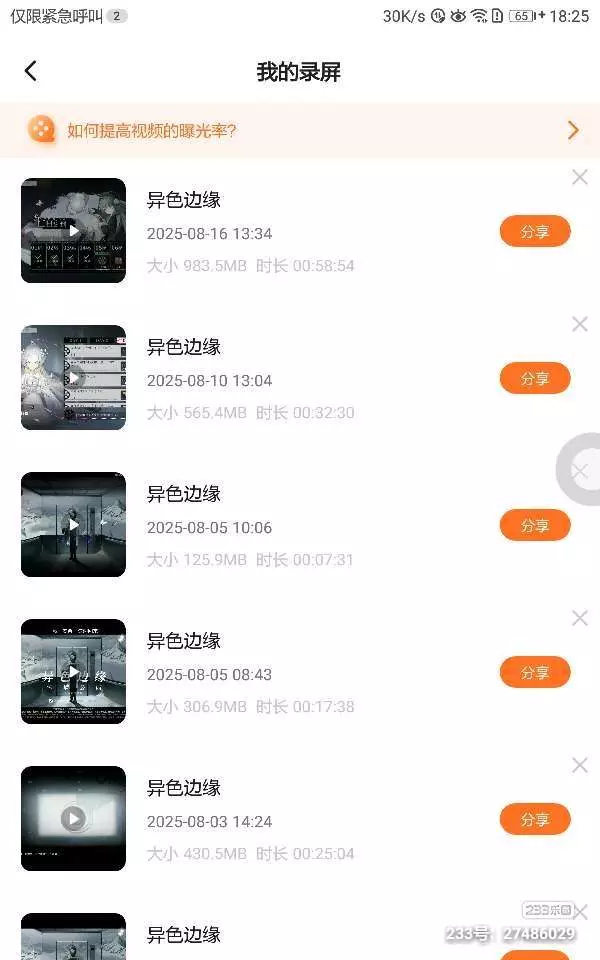Delete the 2025-08-16 13:34 recording
Viewport: 600px width, 960px height.
point(580,178)
